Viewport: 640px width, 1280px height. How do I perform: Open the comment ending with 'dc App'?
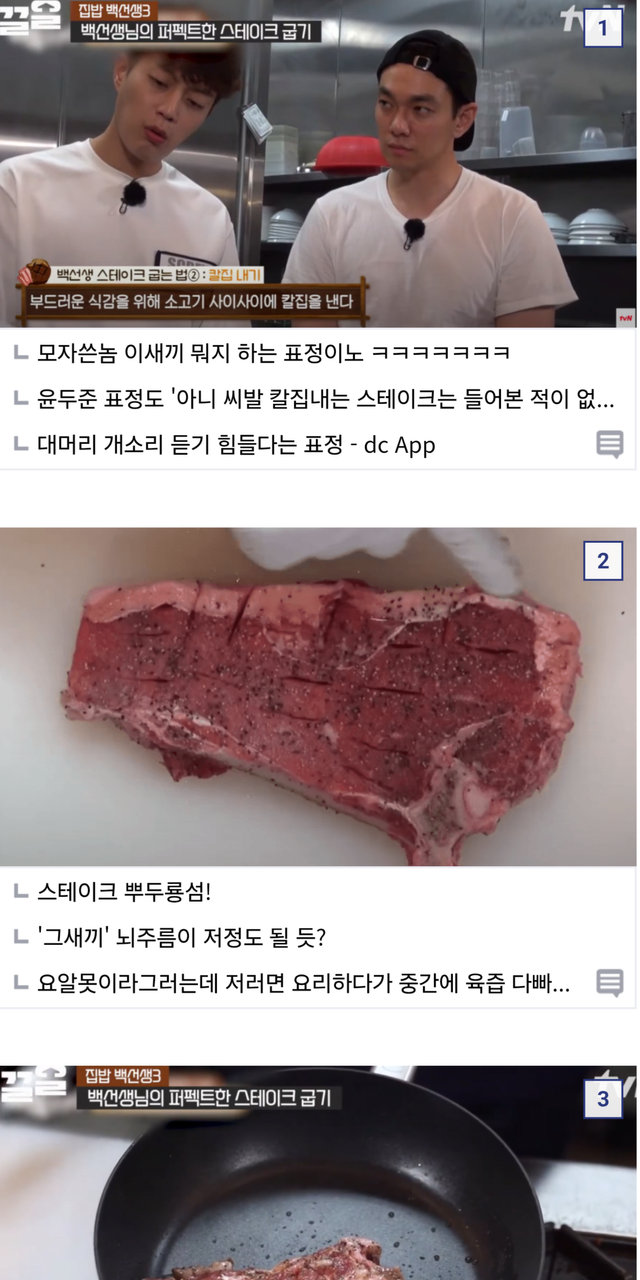tap(236, 445)
